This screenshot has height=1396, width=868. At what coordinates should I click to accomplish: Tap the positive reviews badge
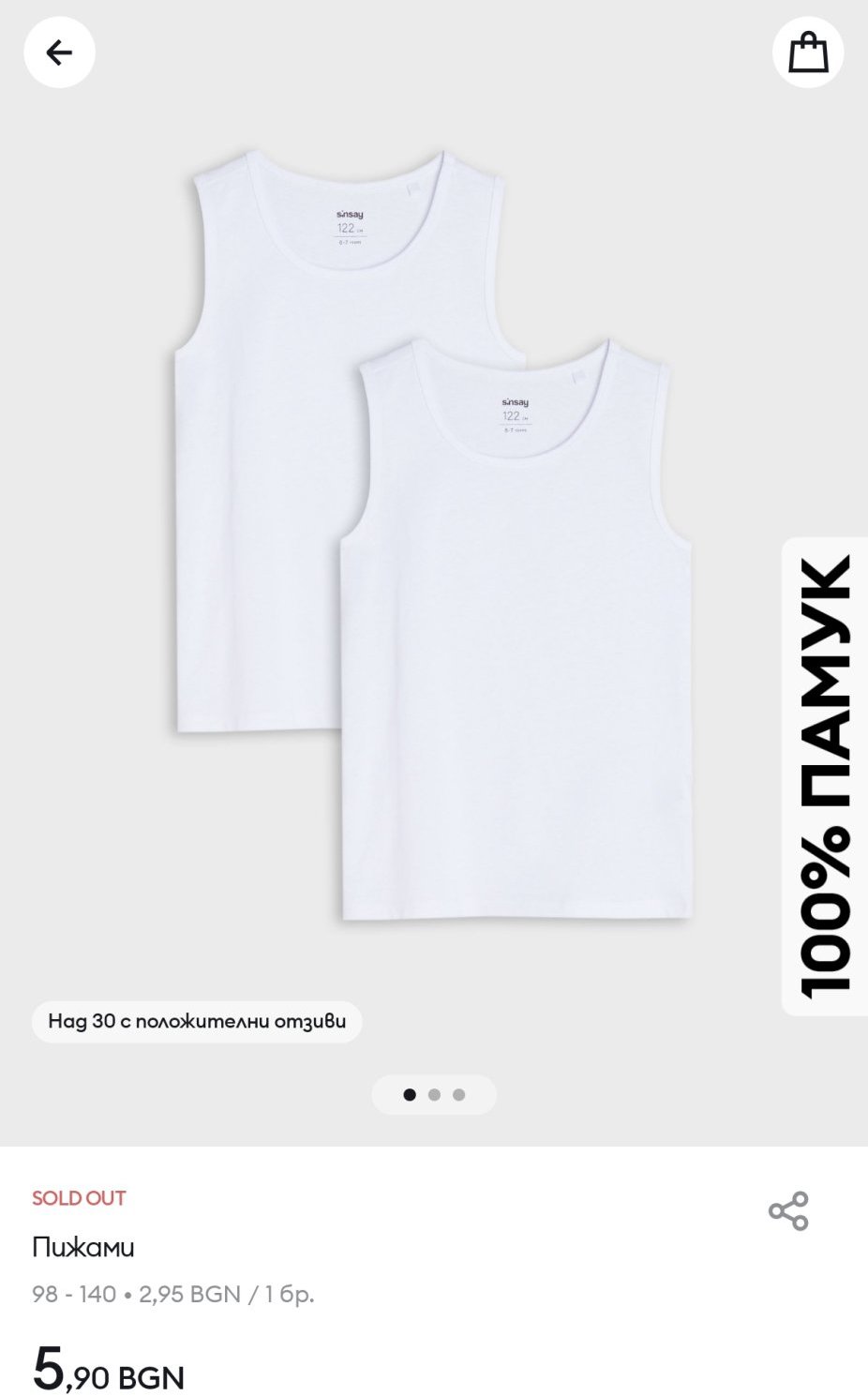197,1021
